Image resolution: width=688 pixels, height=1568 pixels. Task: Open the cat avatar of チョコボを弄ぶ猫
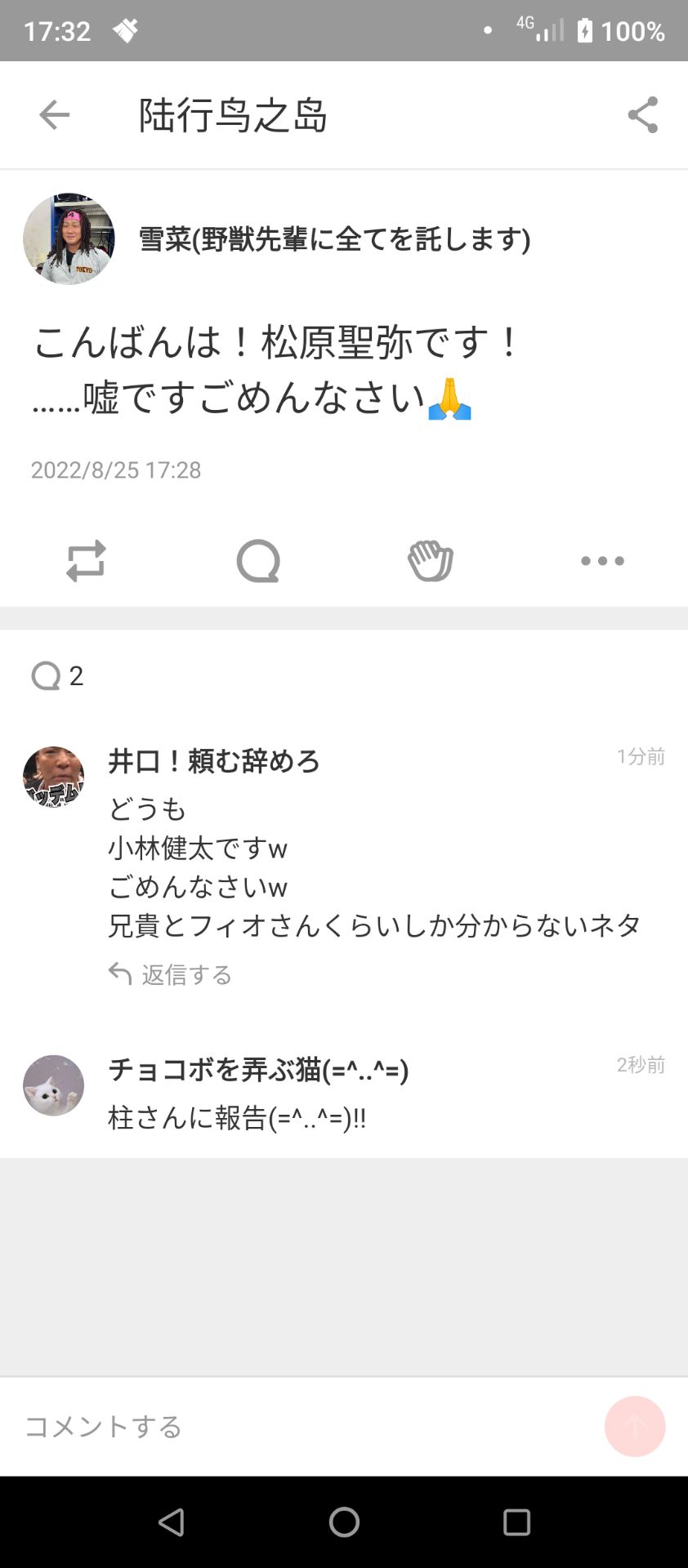52,1085
